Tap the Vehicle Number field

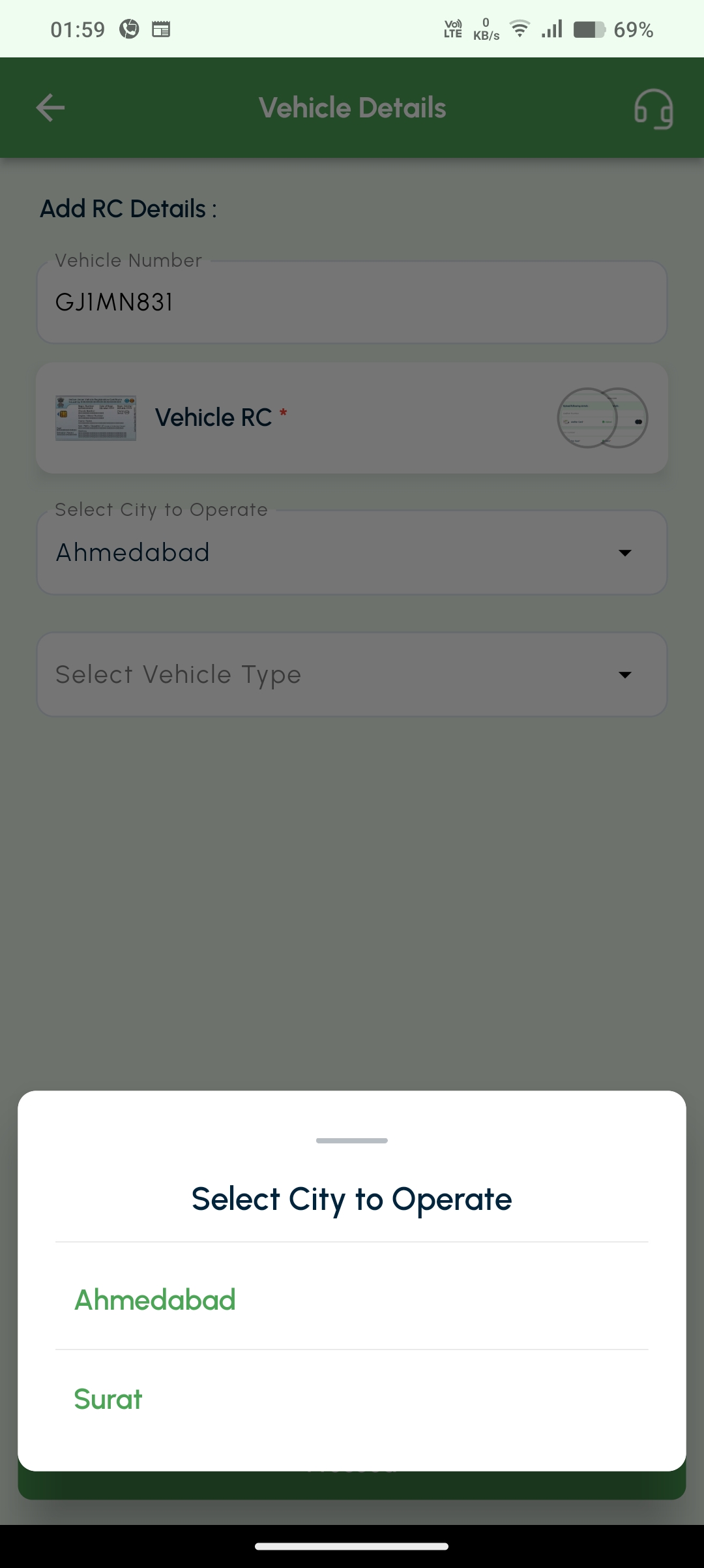coord(351,302)
